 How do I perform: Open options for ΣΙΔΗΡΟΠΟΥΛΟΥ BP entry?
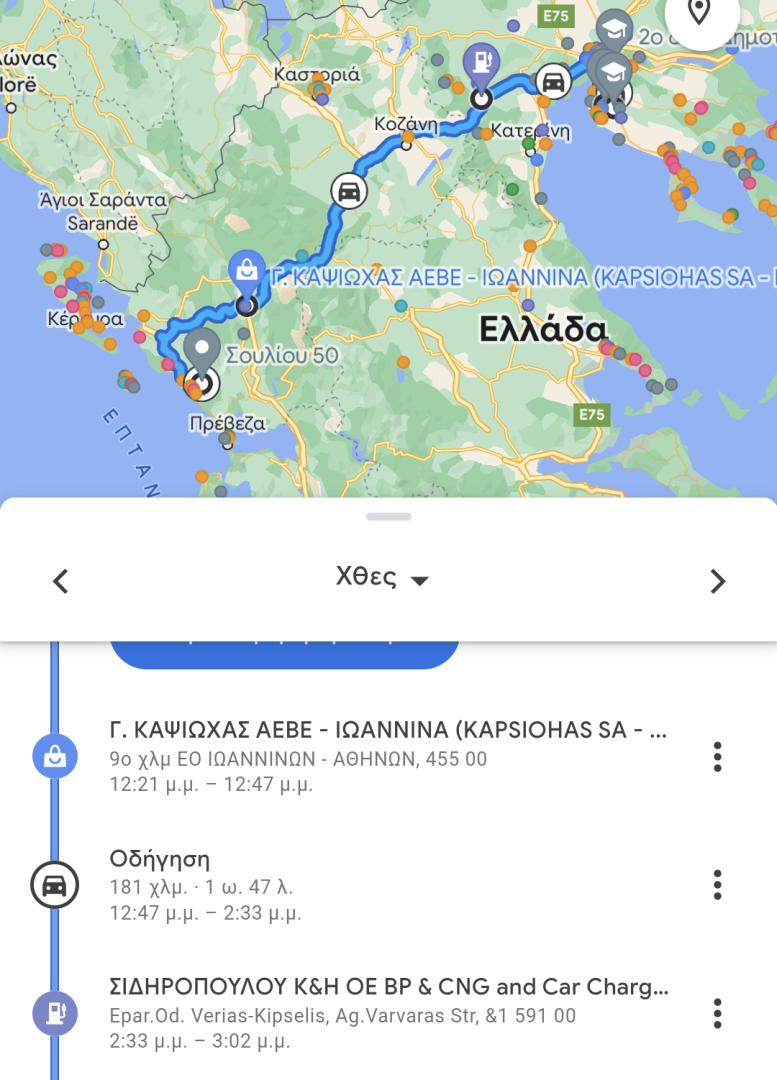click(717, 1013)
